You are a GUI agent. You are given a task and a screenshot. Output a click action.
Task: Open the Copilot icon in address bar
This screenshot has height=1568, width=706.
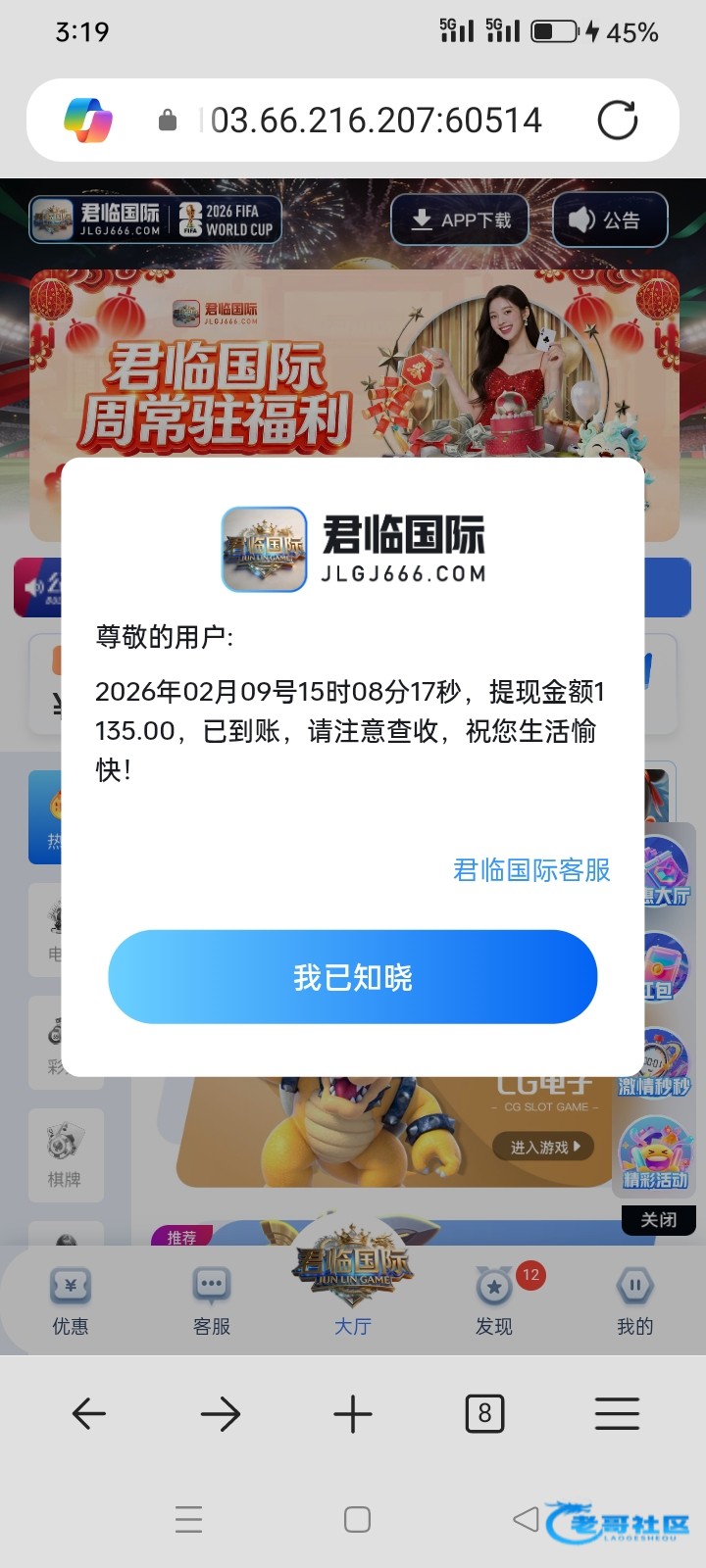click(x=88, y=121)
